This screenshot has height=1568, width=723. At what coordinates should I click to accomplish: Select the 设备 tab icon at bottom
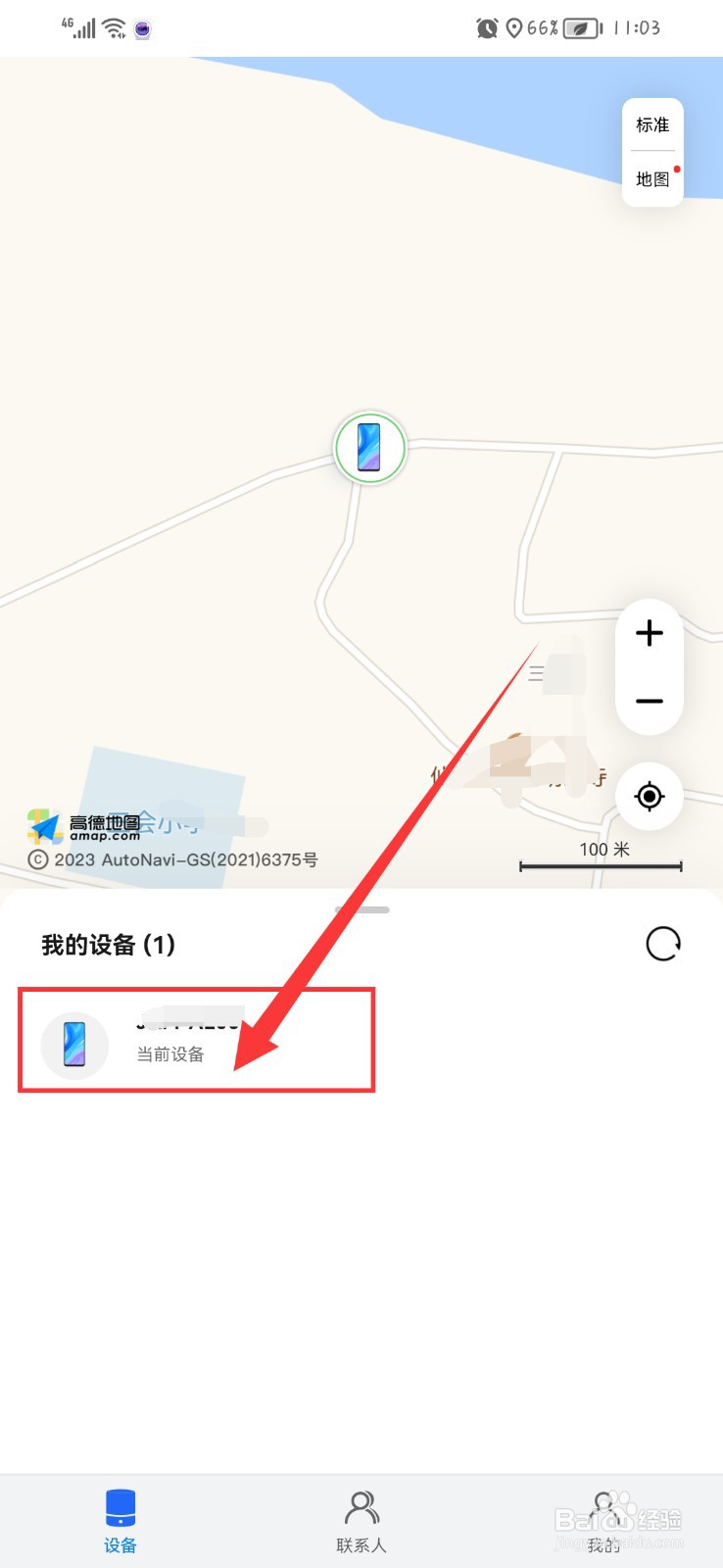coord(120,1509)
